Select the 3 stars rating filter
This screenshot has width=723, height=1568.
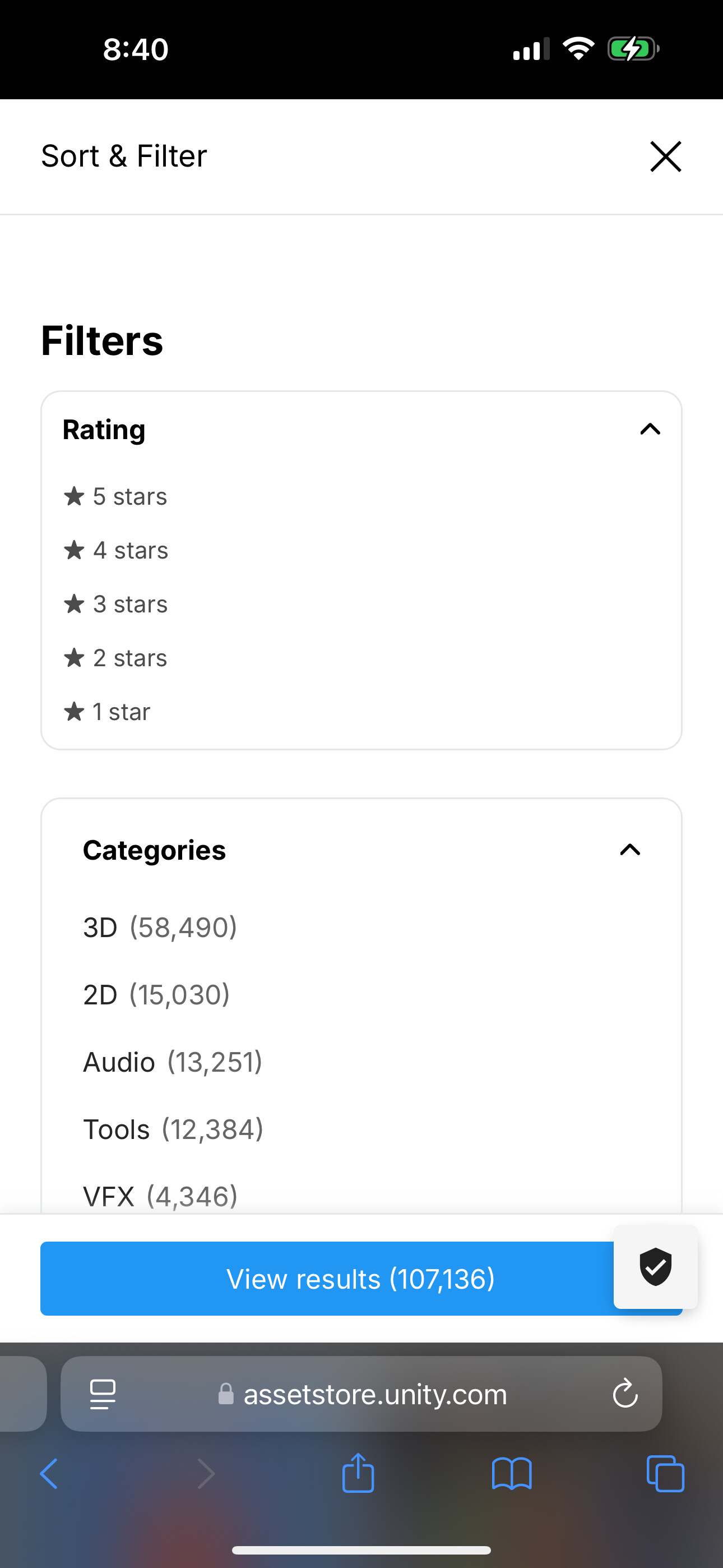pos(115,604)
